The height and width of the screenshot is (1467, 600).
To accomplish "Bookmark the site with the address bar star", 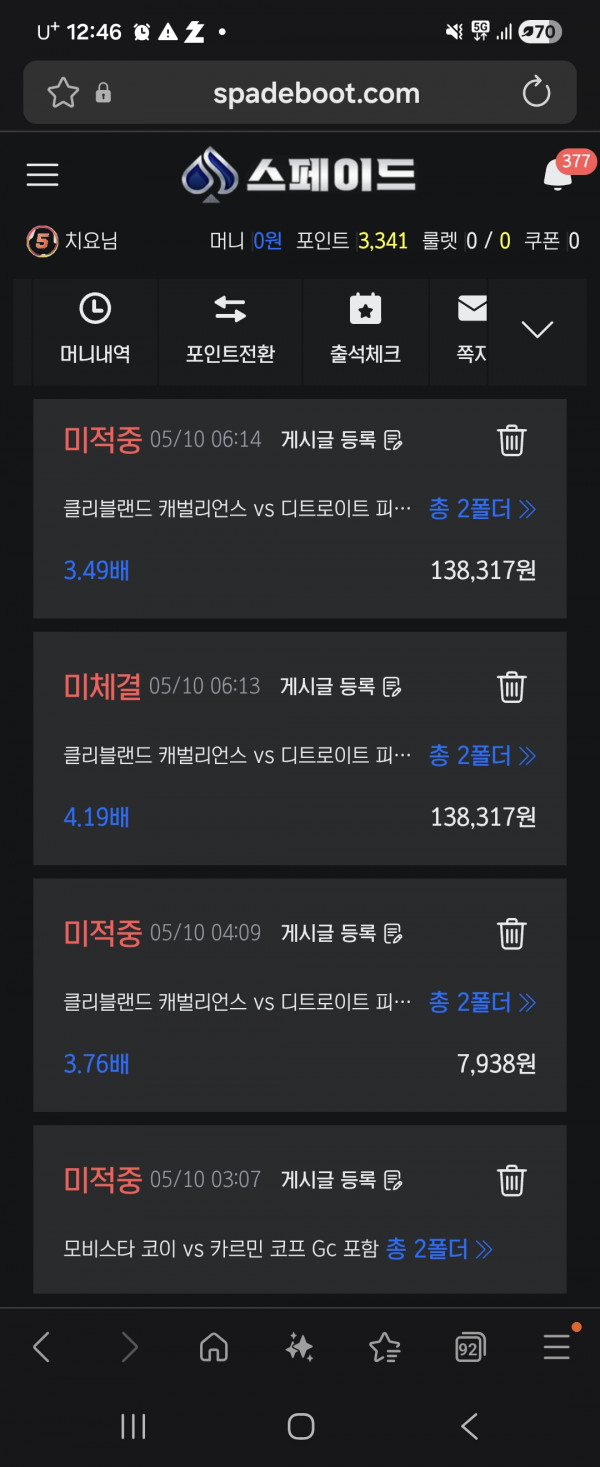I will click(62, 94).
